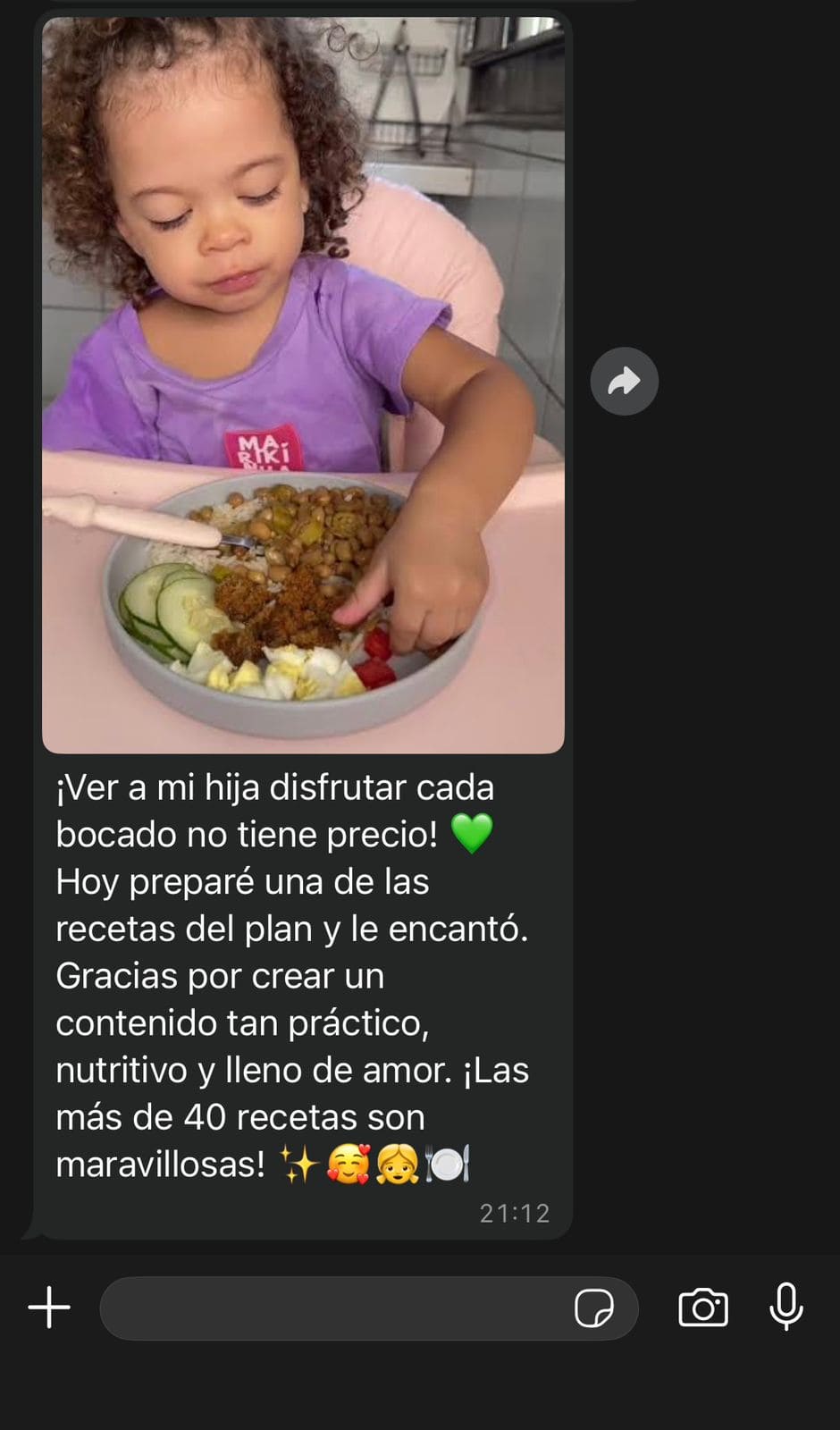Forward the photo message using the arrow
Screen dimensions: 840x1430
624,382
